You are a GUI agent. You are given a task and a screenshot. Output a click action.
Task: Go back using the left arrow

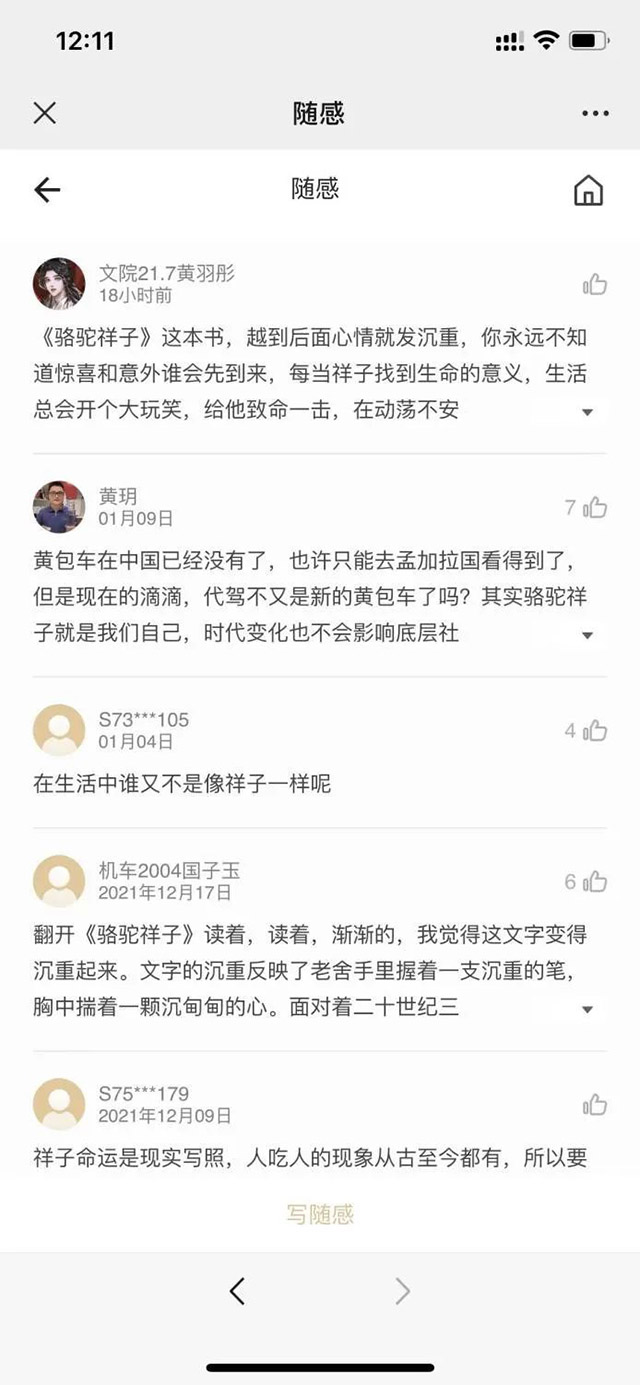pos(47,190)
